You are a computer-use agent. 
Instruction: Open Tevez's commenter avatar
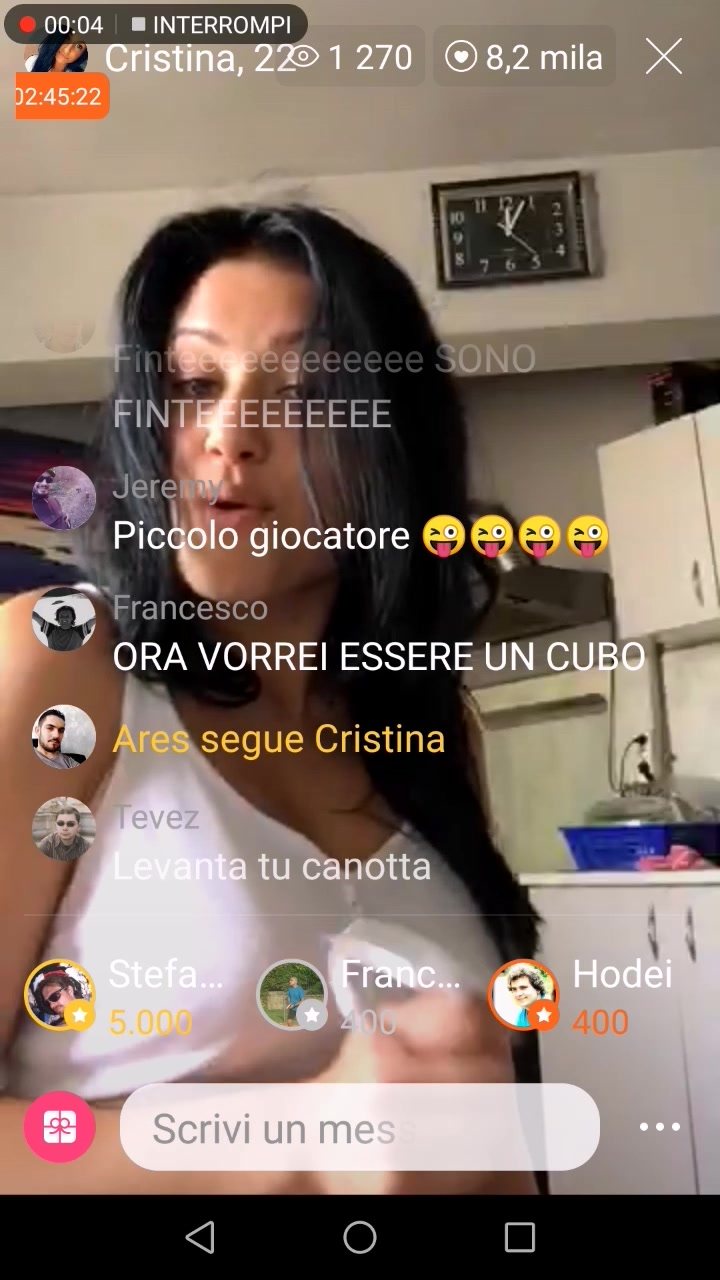64,828
